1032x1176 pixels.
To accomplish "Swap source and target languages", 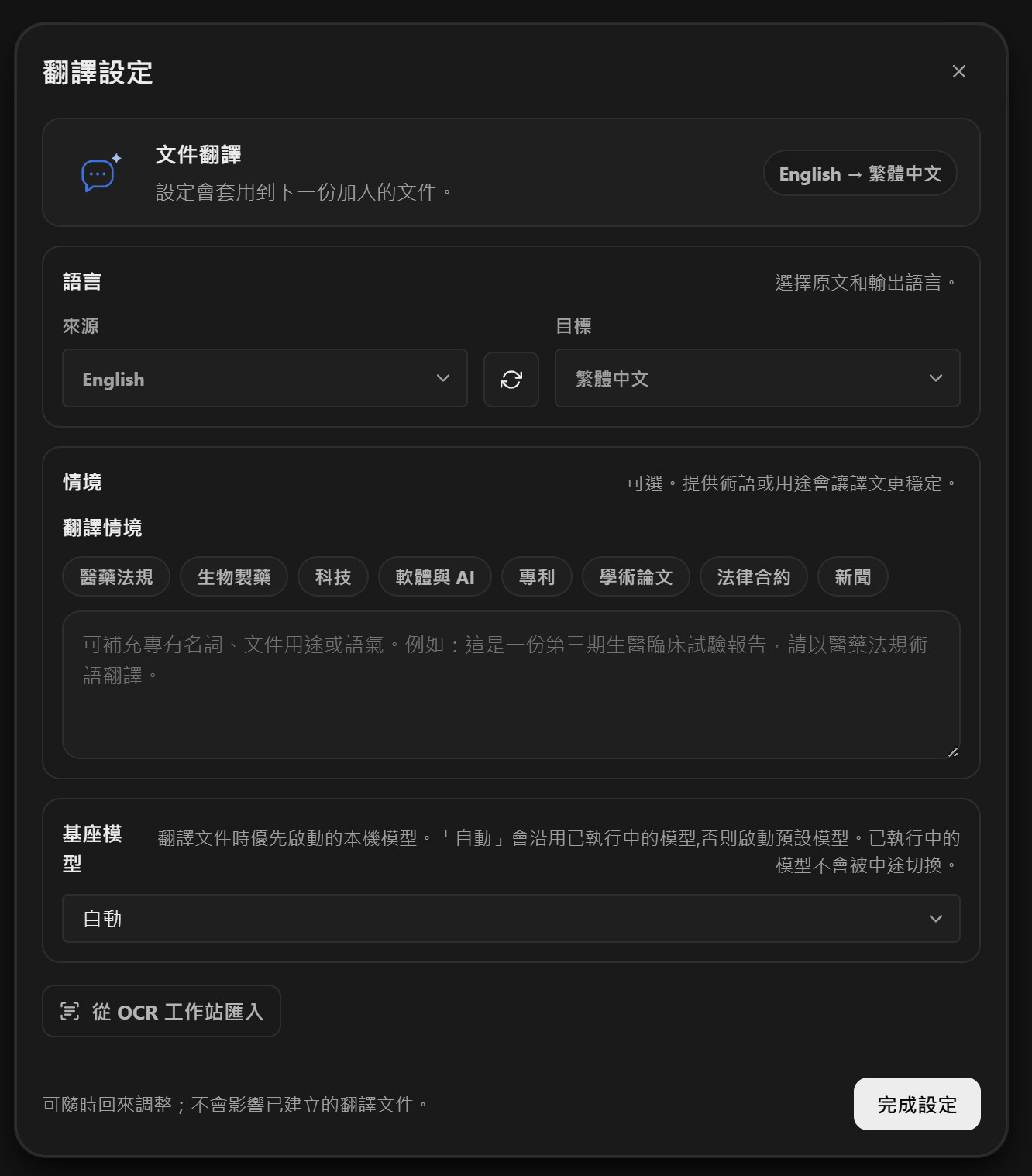I will coord(511,380).
